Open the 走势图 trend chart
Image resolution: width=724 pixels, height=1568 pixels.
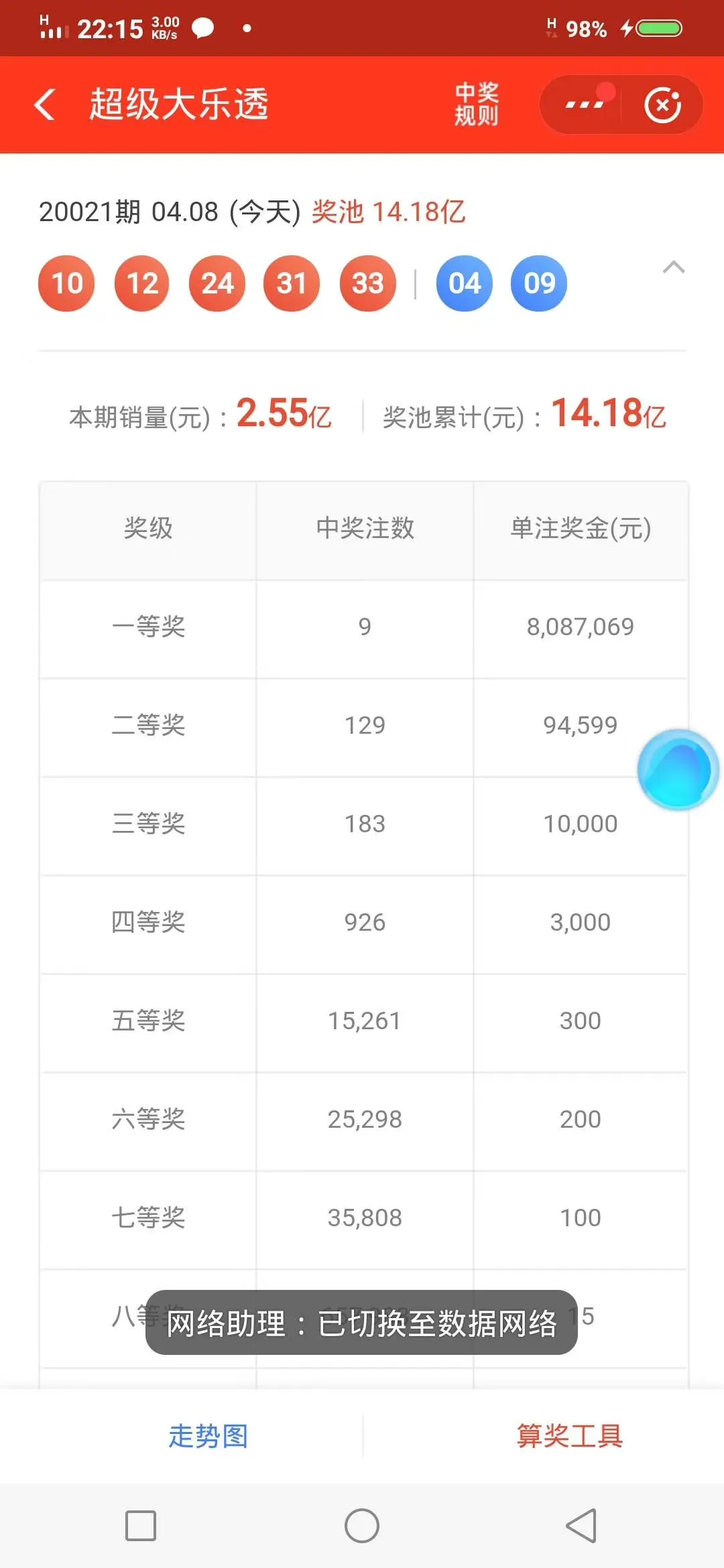click(x=208, y=1436)
